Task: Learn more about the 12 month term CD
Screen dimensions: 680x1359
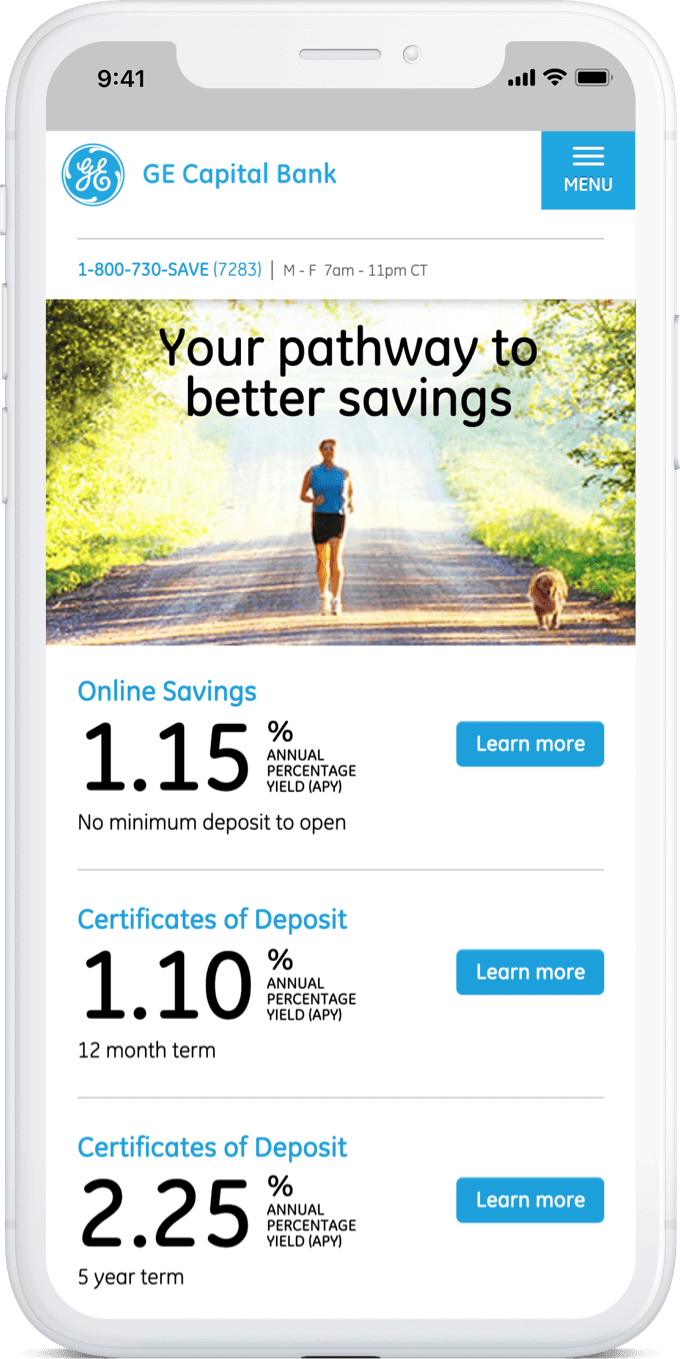Action: pos(530,972)
